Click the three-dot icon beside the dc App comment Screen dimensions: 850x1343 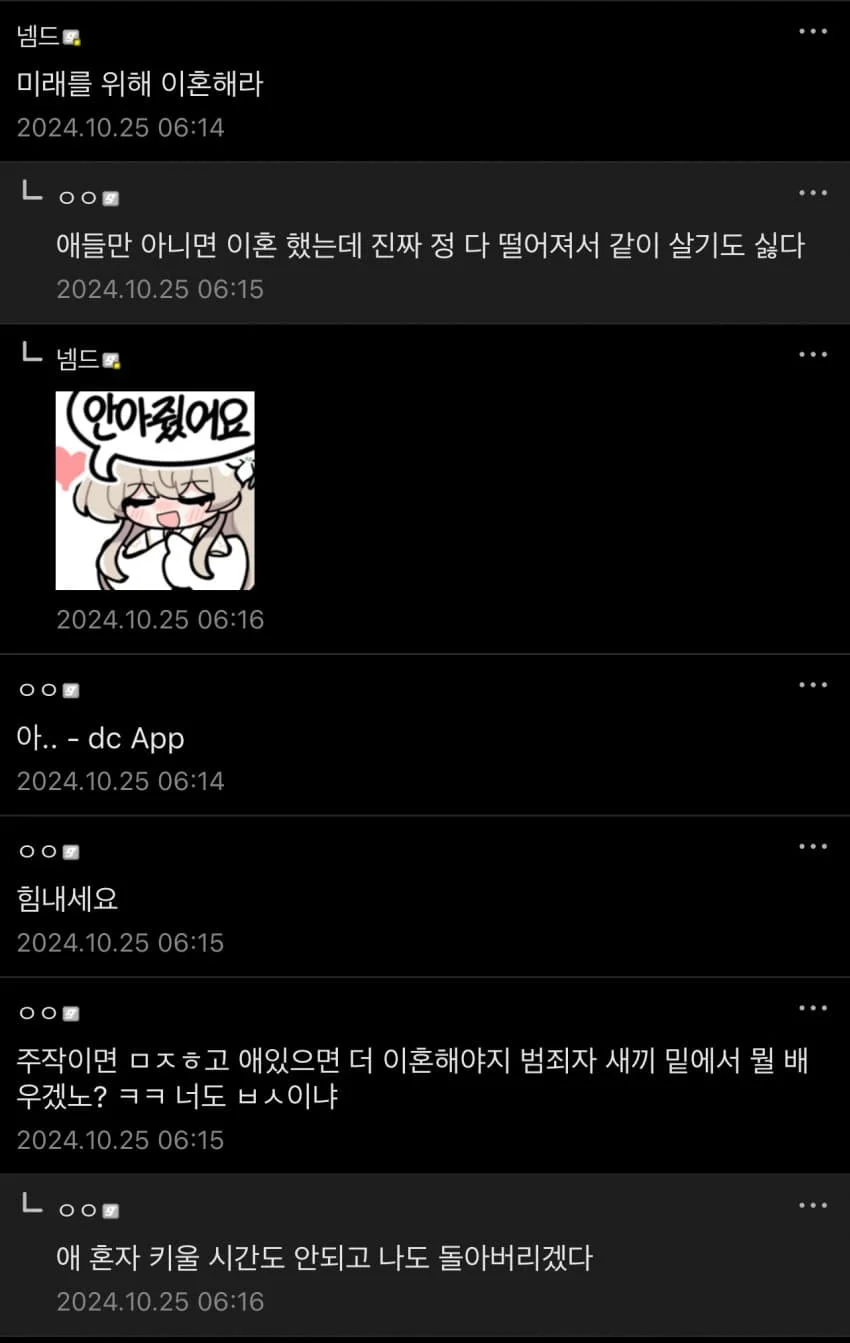pyautogui.click(x=814, y=684)
